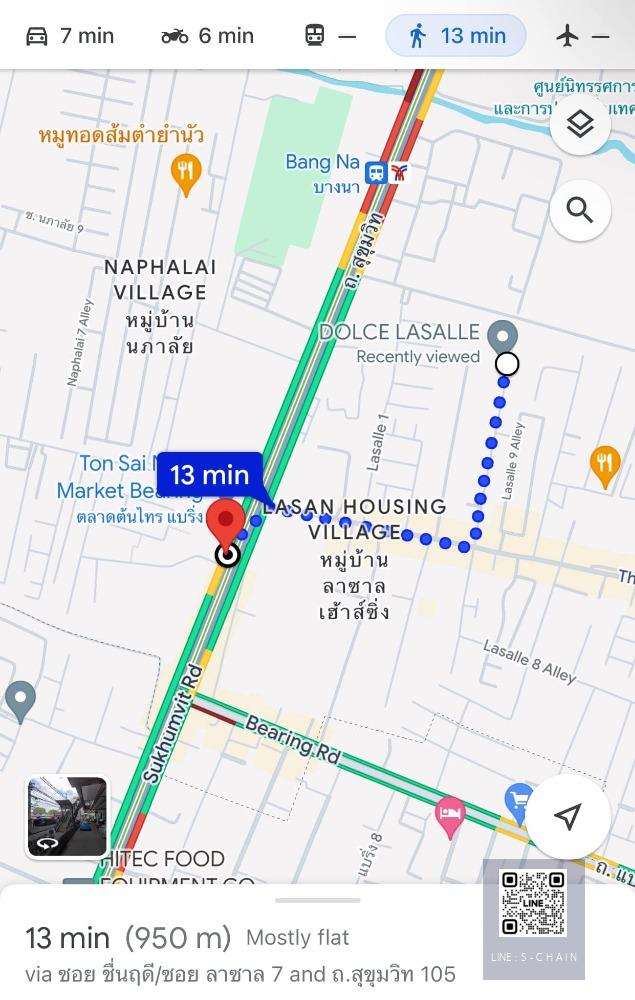Tap the search magnifier on the map
Viewport: 635px width, 1000px height.
point(580,210)
